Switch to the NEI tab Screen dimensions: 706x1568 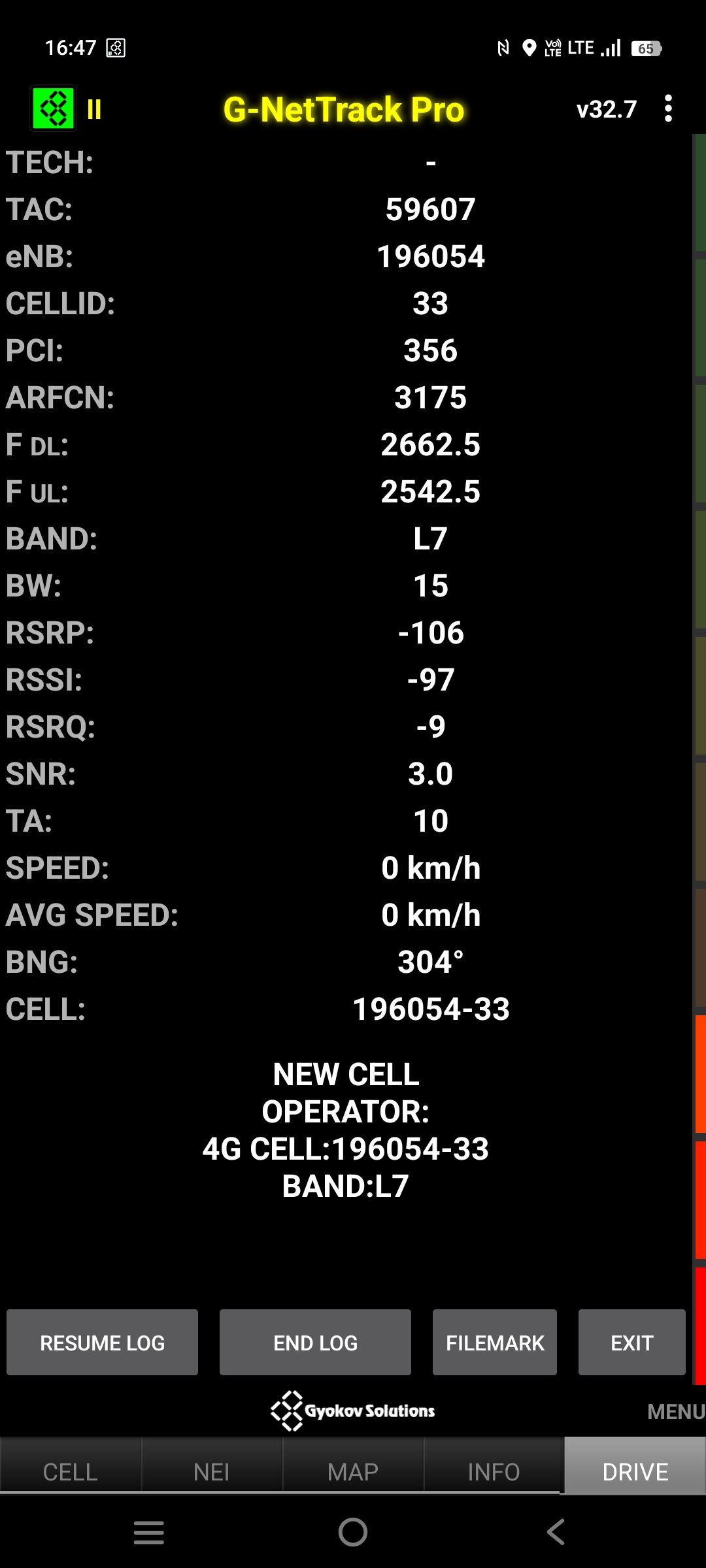212,1472
